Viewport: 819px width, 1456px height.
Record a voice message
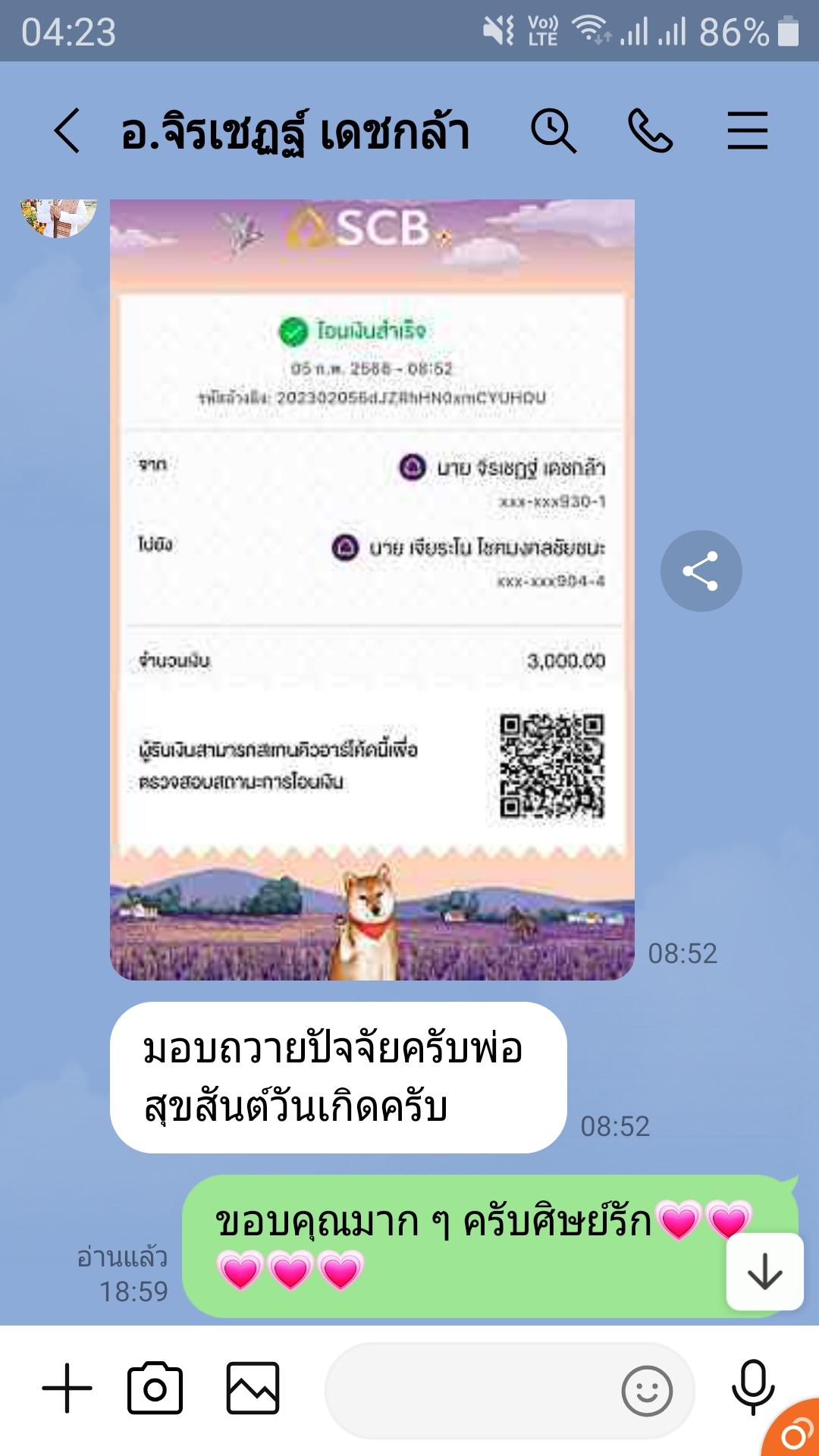pos(752,1387)
